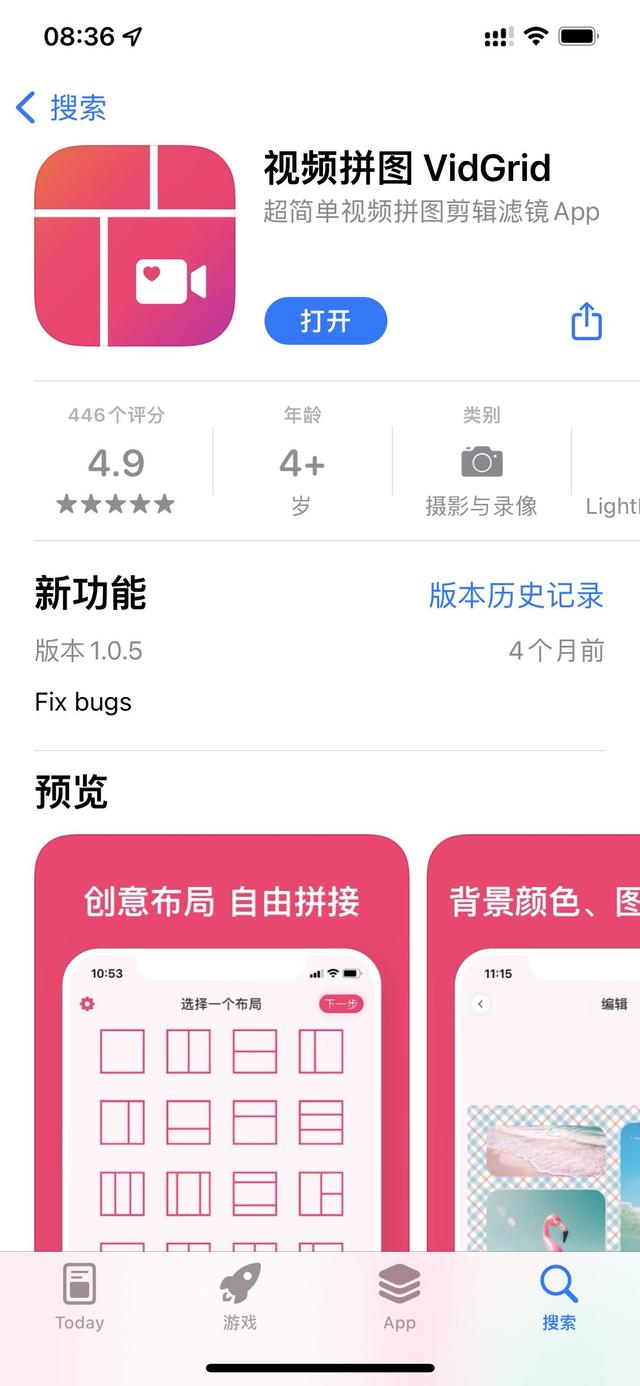The height and width of the screenshot is (1386, 640).
Task: Switch to the Today tab
Action: pyautogui.click(x=79, y=1297)
